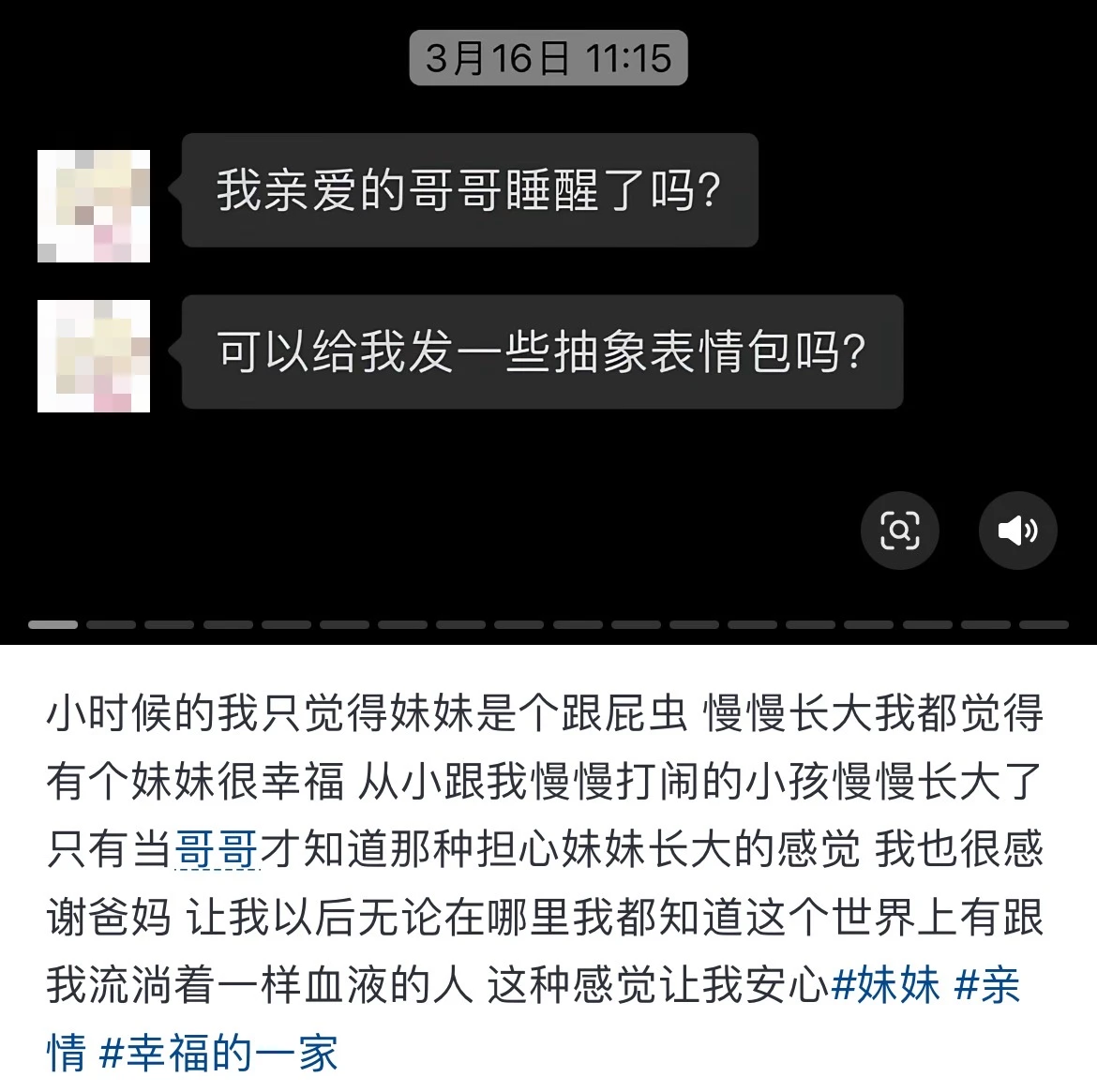Tap the highlighted 哥哥 search term
Screen dimensions: 1097x1092
[x=217, y=849]
